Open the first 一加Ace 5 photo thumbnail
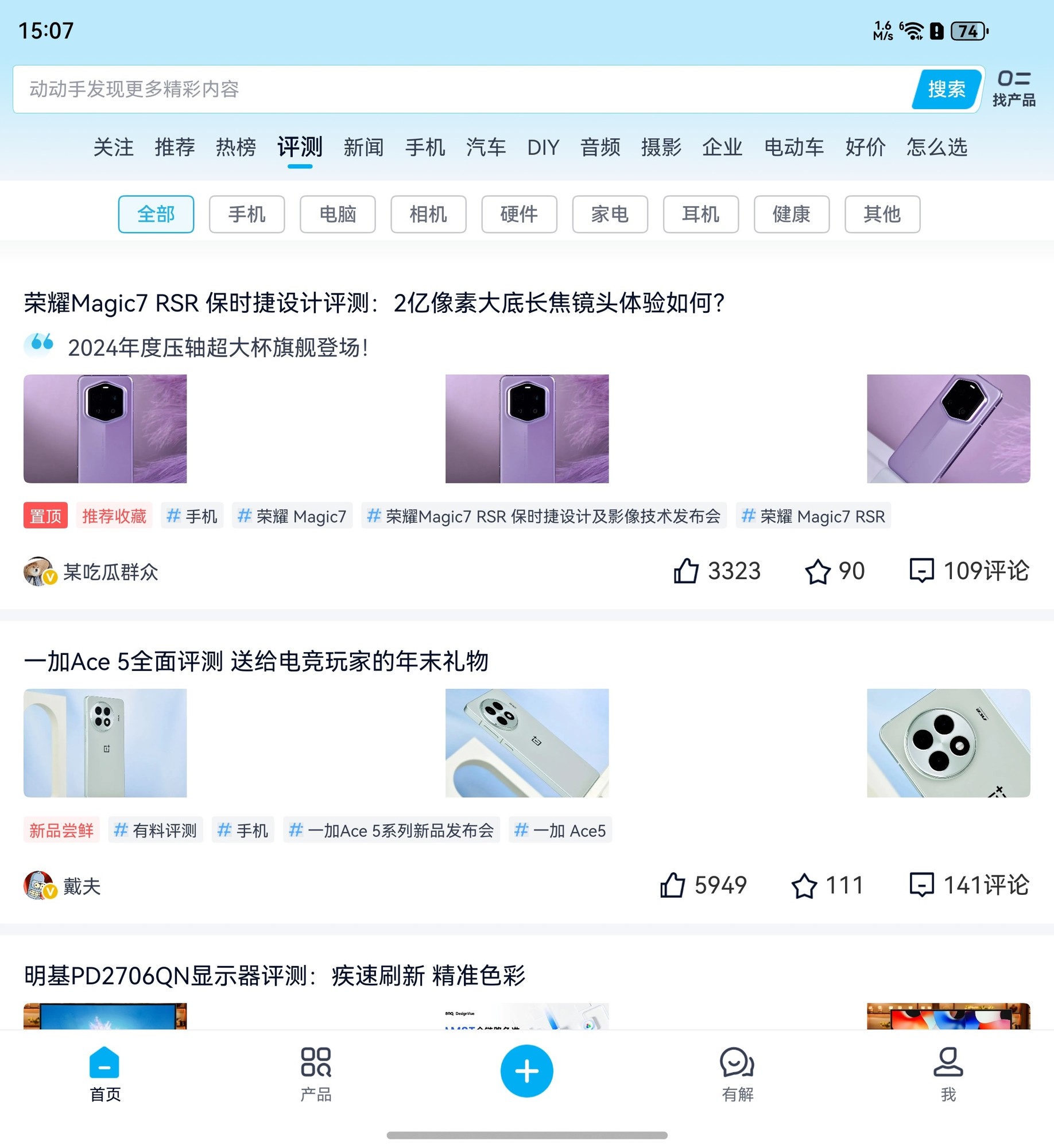 [105, 743]
